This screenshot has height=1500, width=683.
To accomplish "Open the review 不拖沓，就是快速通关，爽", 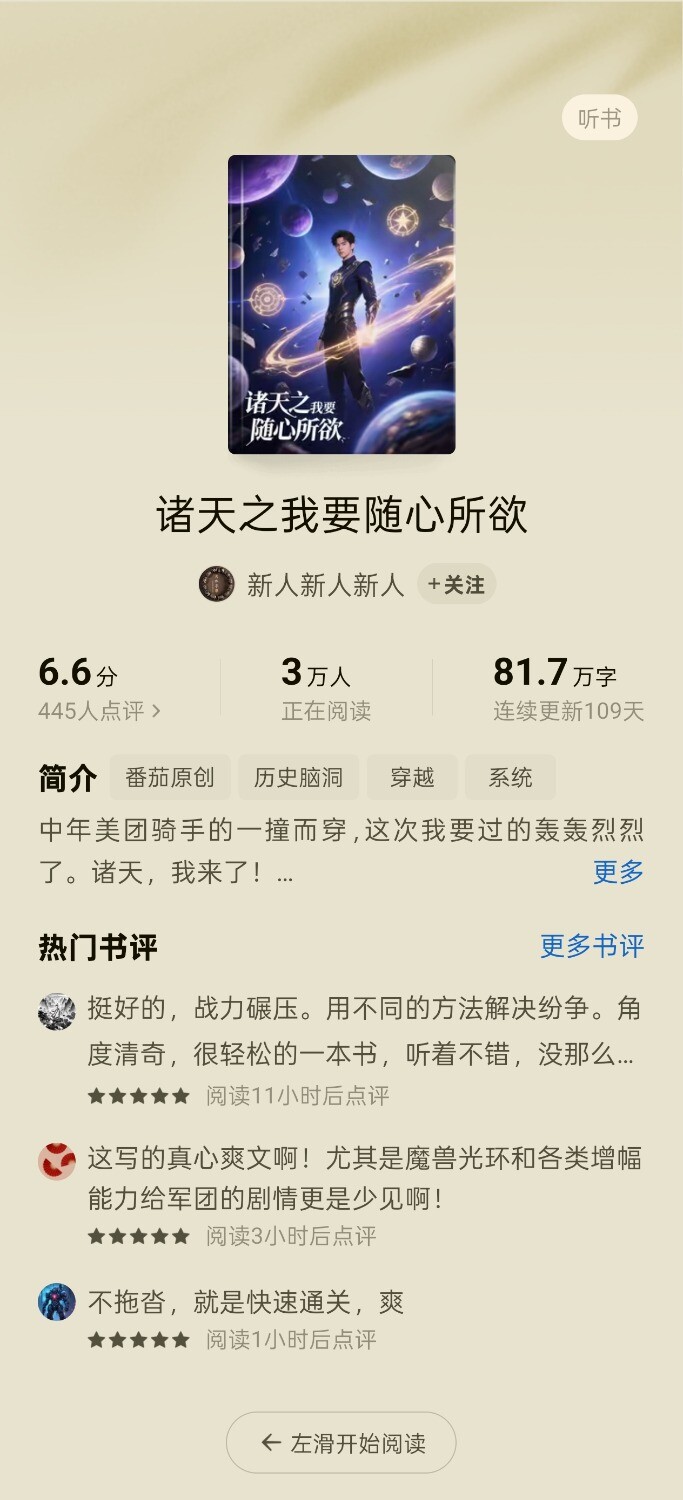I will (x=246, y=1302).
